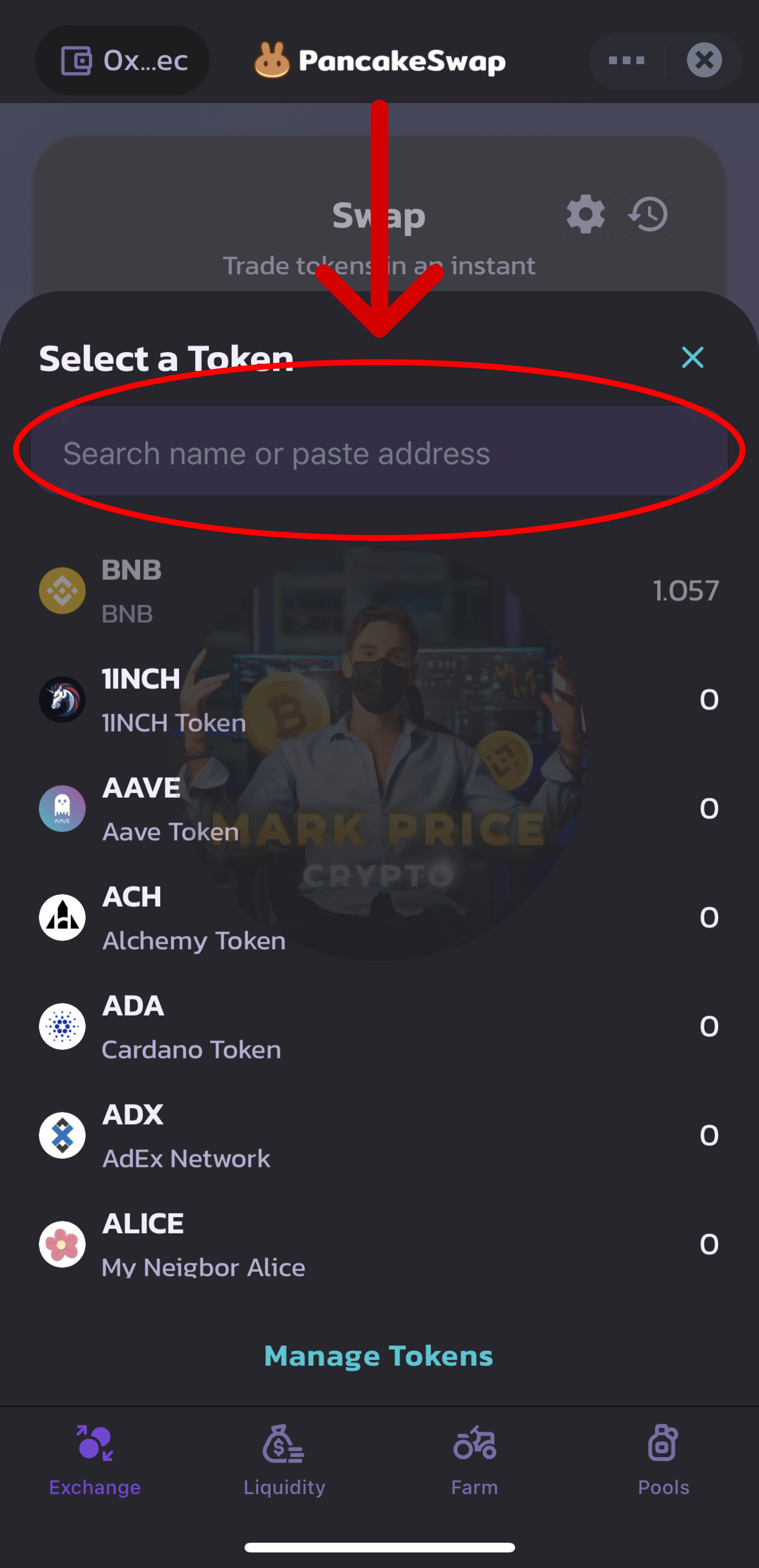Select BNB from the token list
The image size is (759, 1568).
coord(379,590)
